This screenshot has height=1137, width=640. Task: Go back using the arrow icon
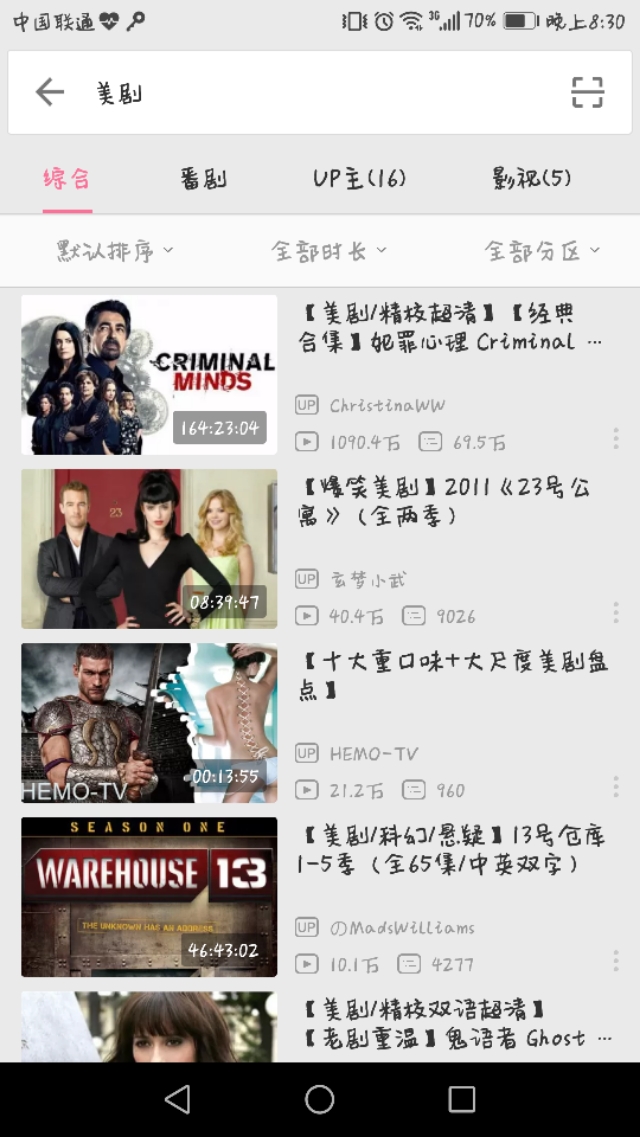tap(49, 93)
